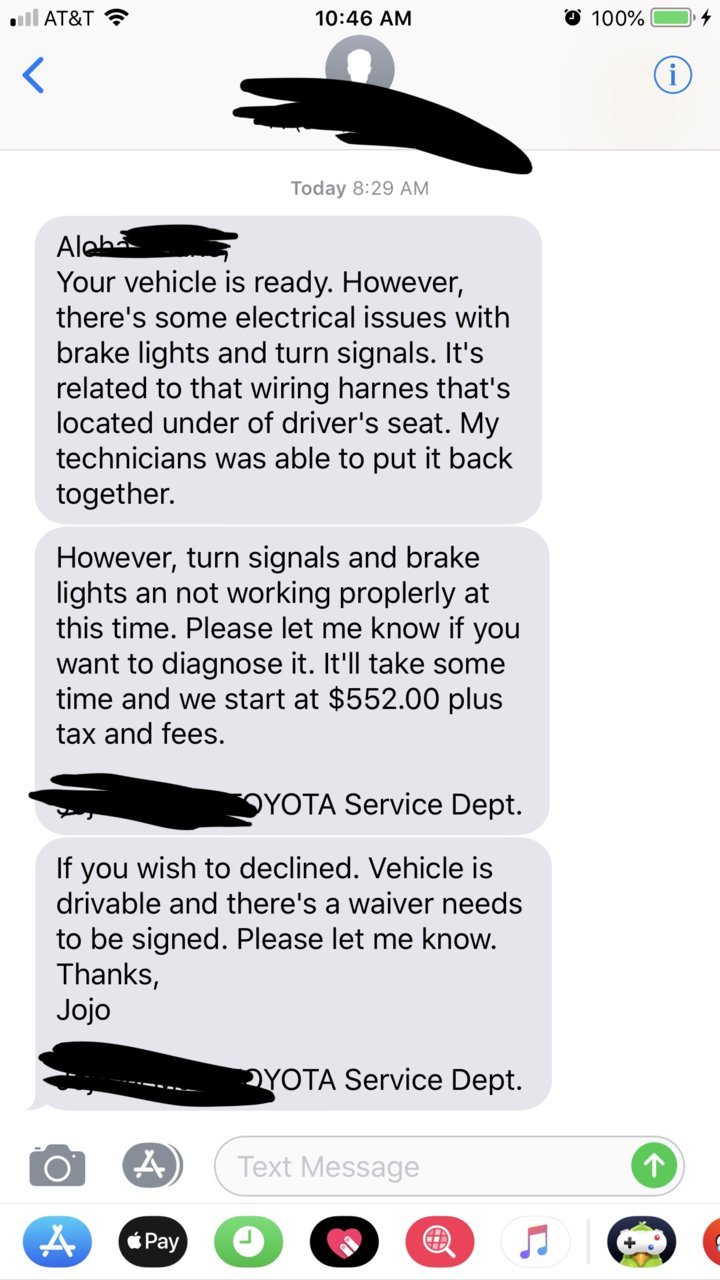Open the contact avatar at top
The image size is (720, 1280).
(x=360, y=66)
